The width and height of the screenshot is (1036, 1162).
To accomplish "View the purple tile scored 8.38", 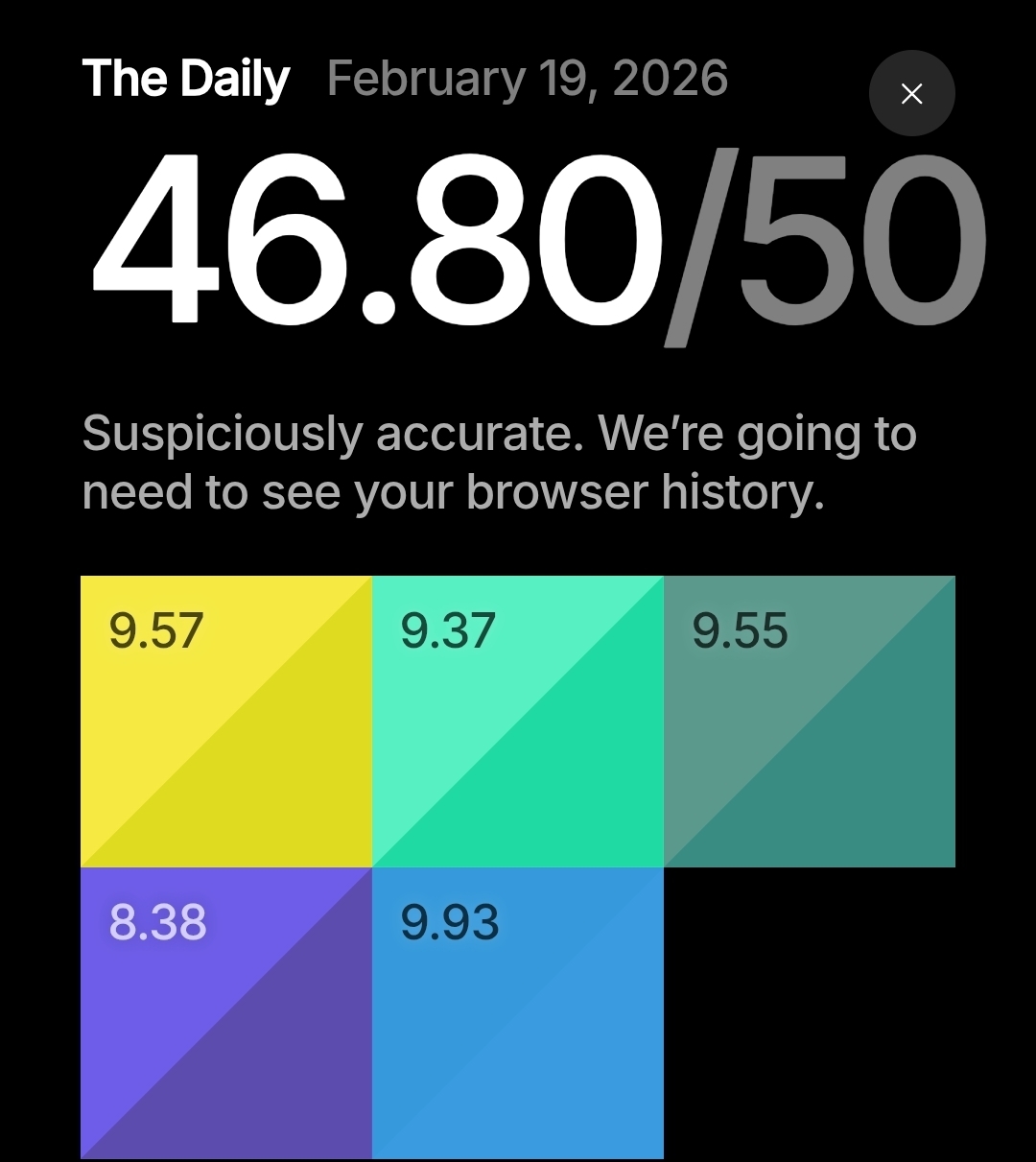I will (x=225, y=1012).
